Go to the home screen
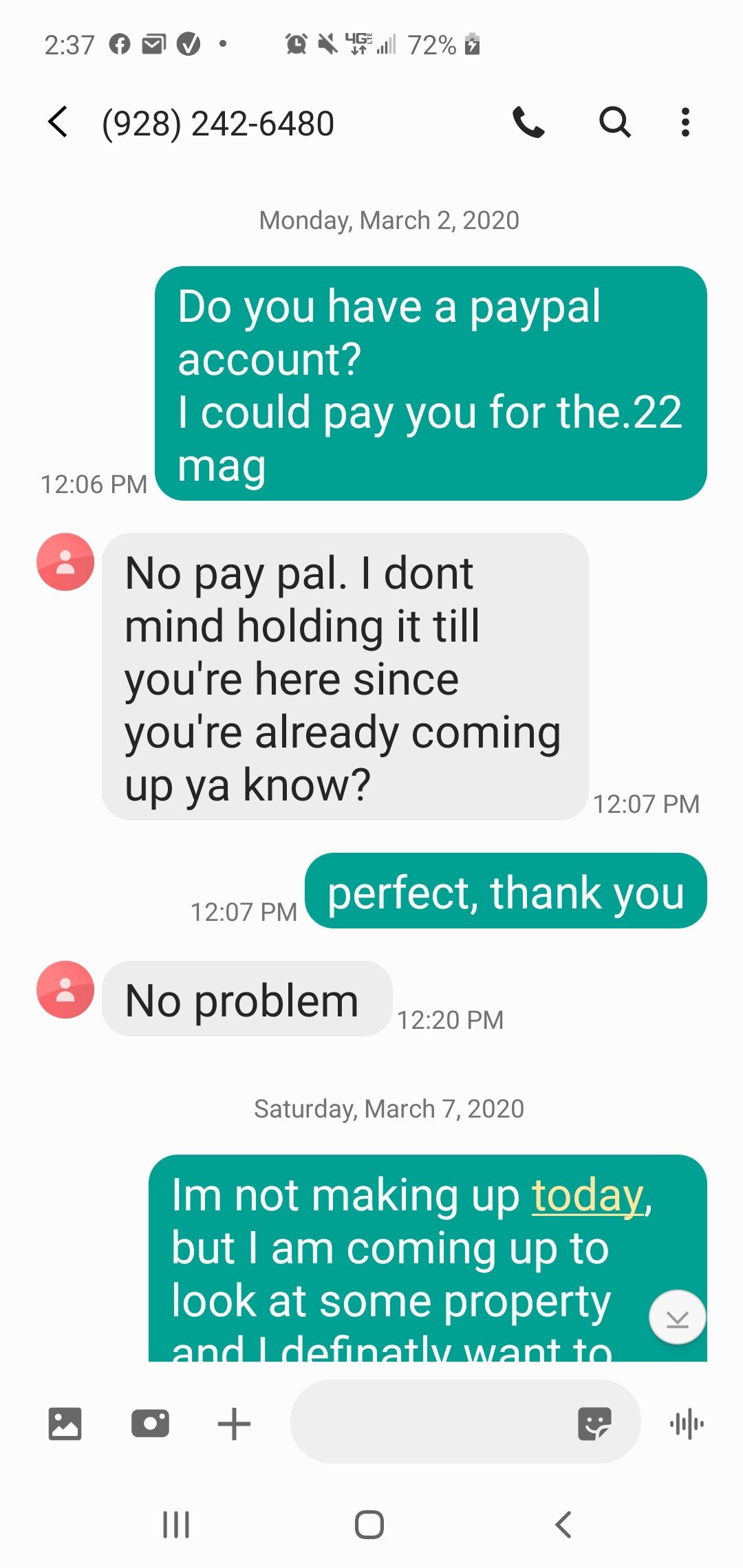 369,1525
